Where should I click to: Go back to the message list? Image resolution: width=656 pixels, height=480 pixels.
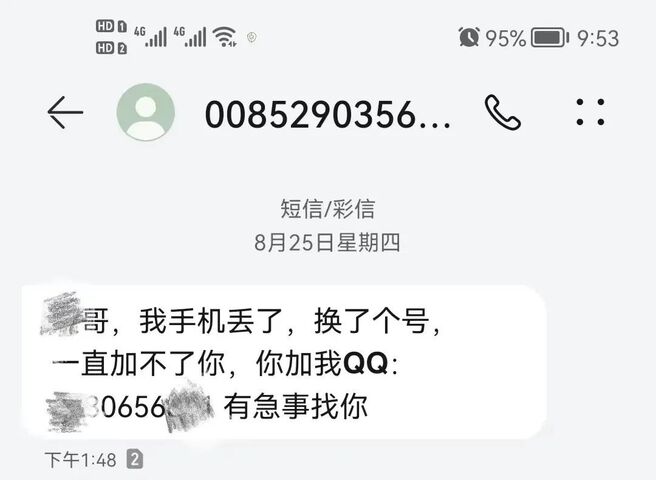[65, 113]
